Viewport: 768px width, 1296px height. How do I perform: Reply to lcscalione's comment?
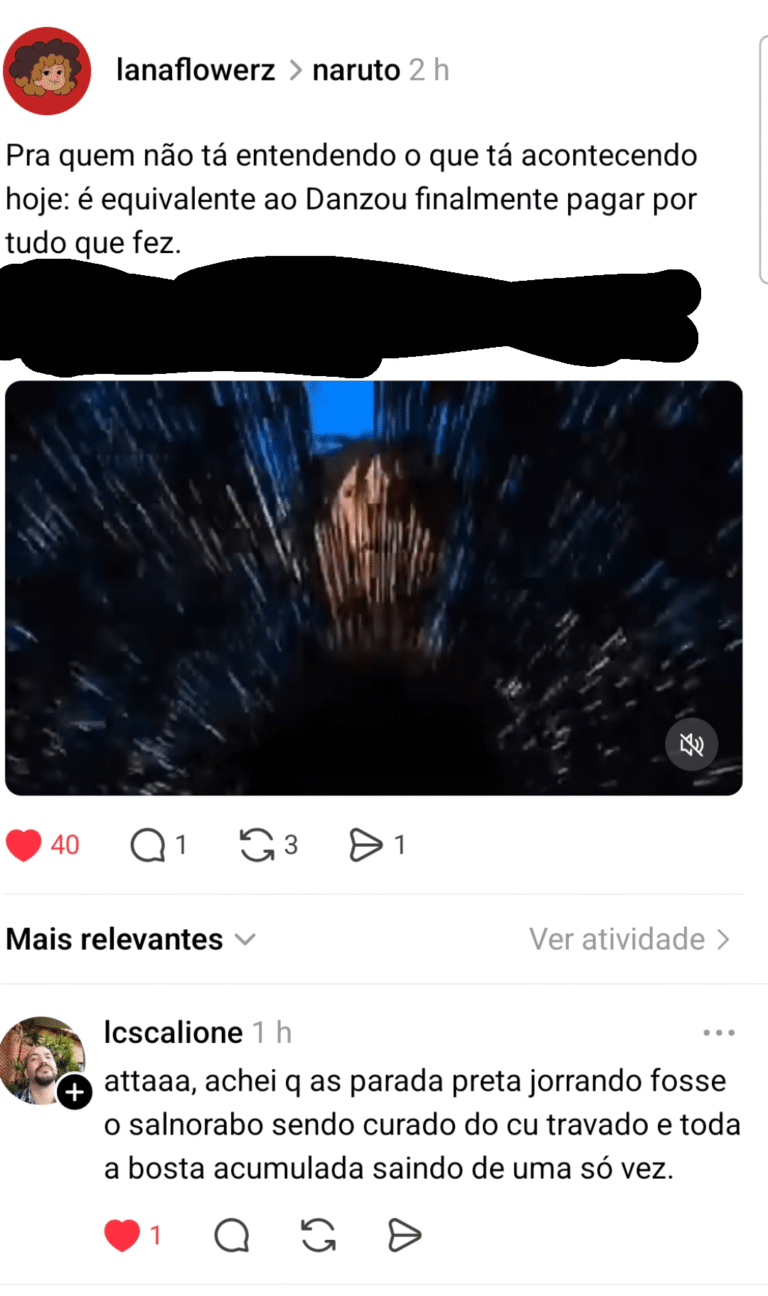(x=232, y=1237)
